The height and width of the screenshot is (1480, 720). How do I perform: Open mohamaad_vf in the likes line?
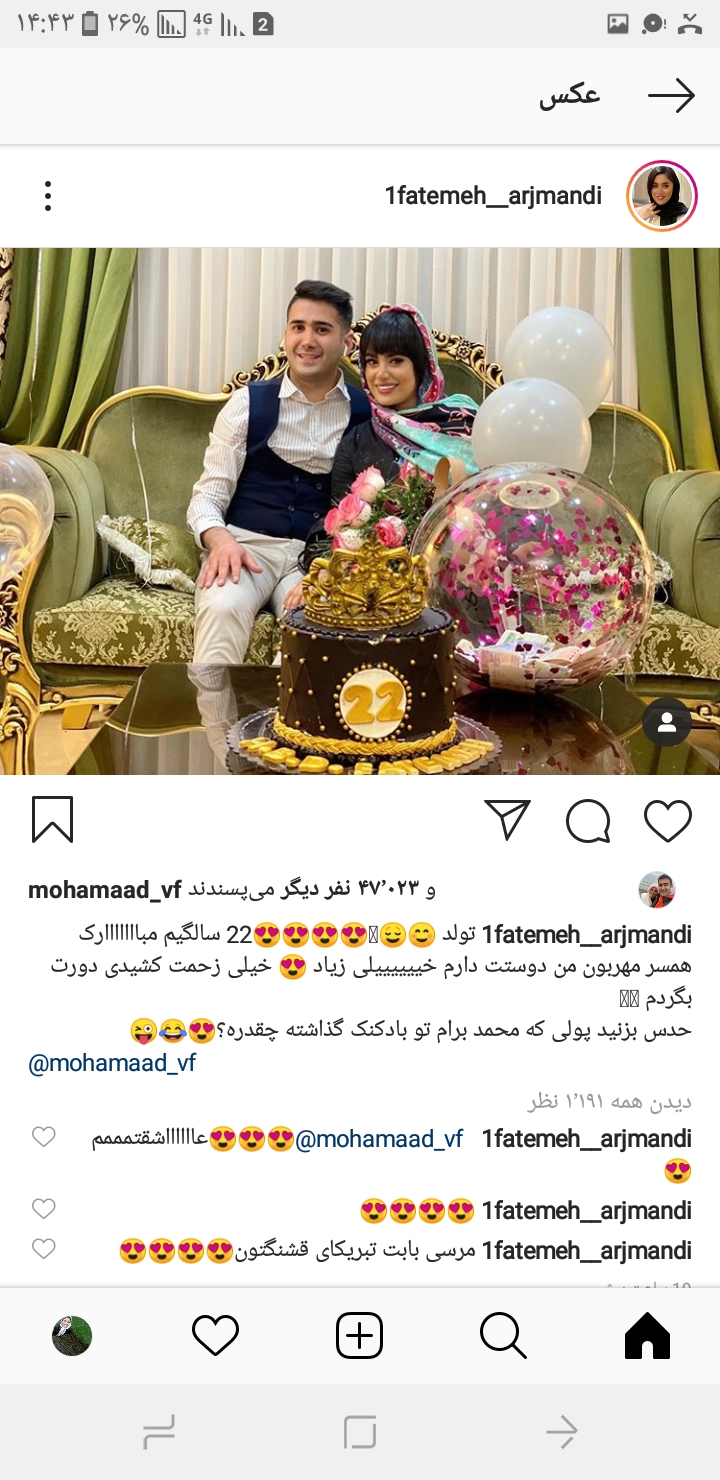105,890
